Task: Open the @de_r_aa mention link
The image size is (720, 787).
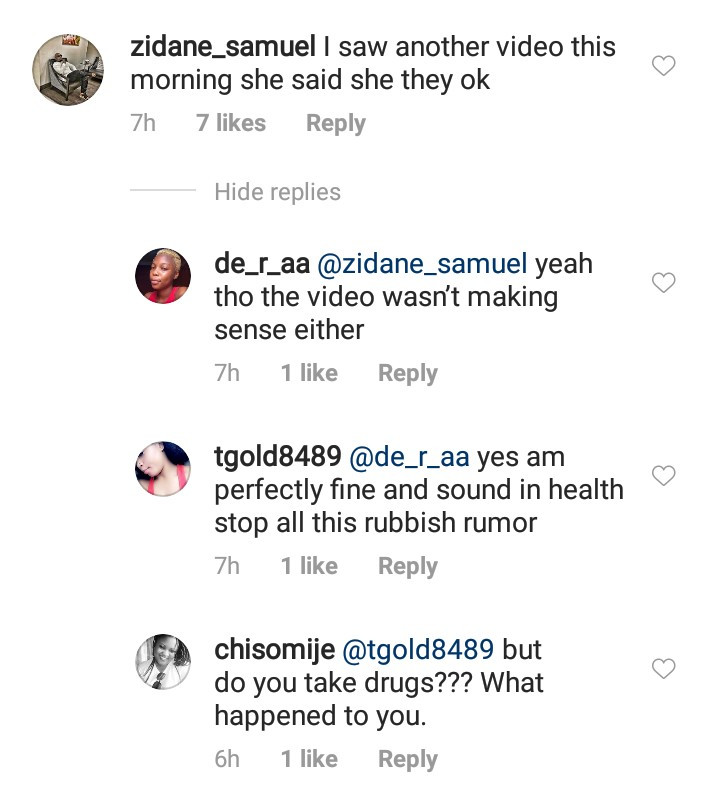Action: coord(407,458)
